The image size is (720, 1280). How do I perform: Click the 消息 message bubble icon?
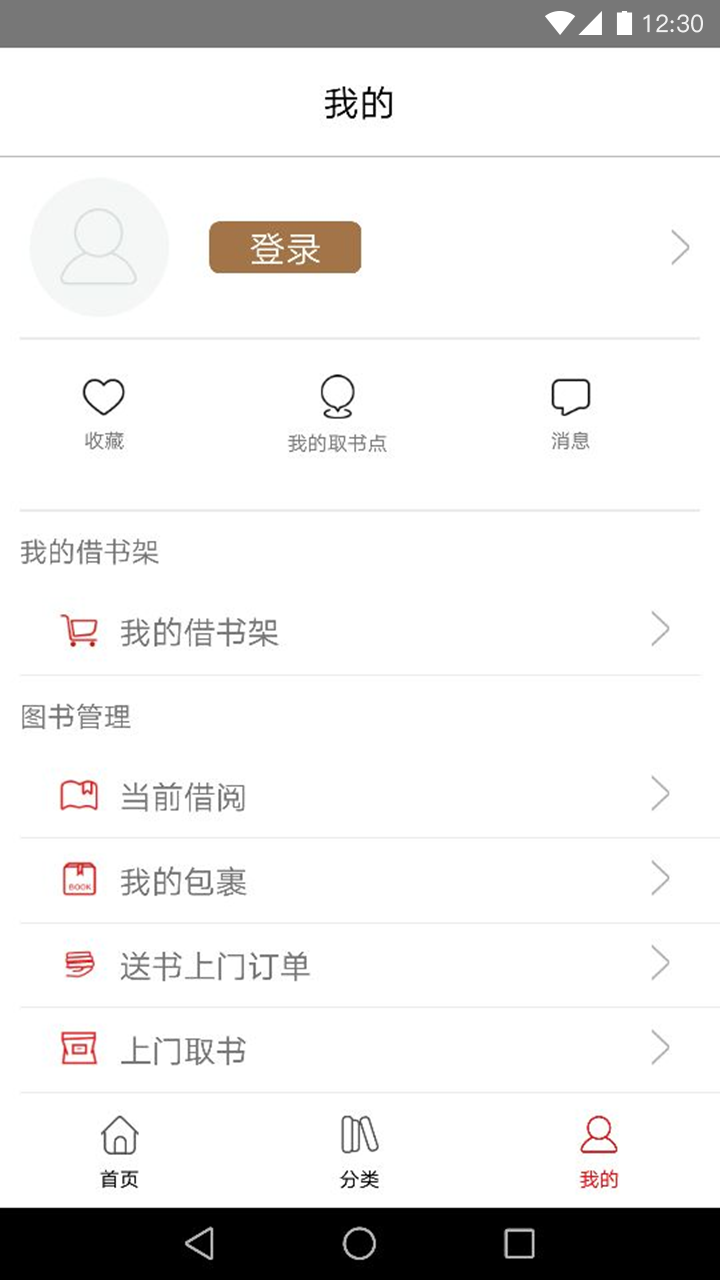tap(570, 396)
